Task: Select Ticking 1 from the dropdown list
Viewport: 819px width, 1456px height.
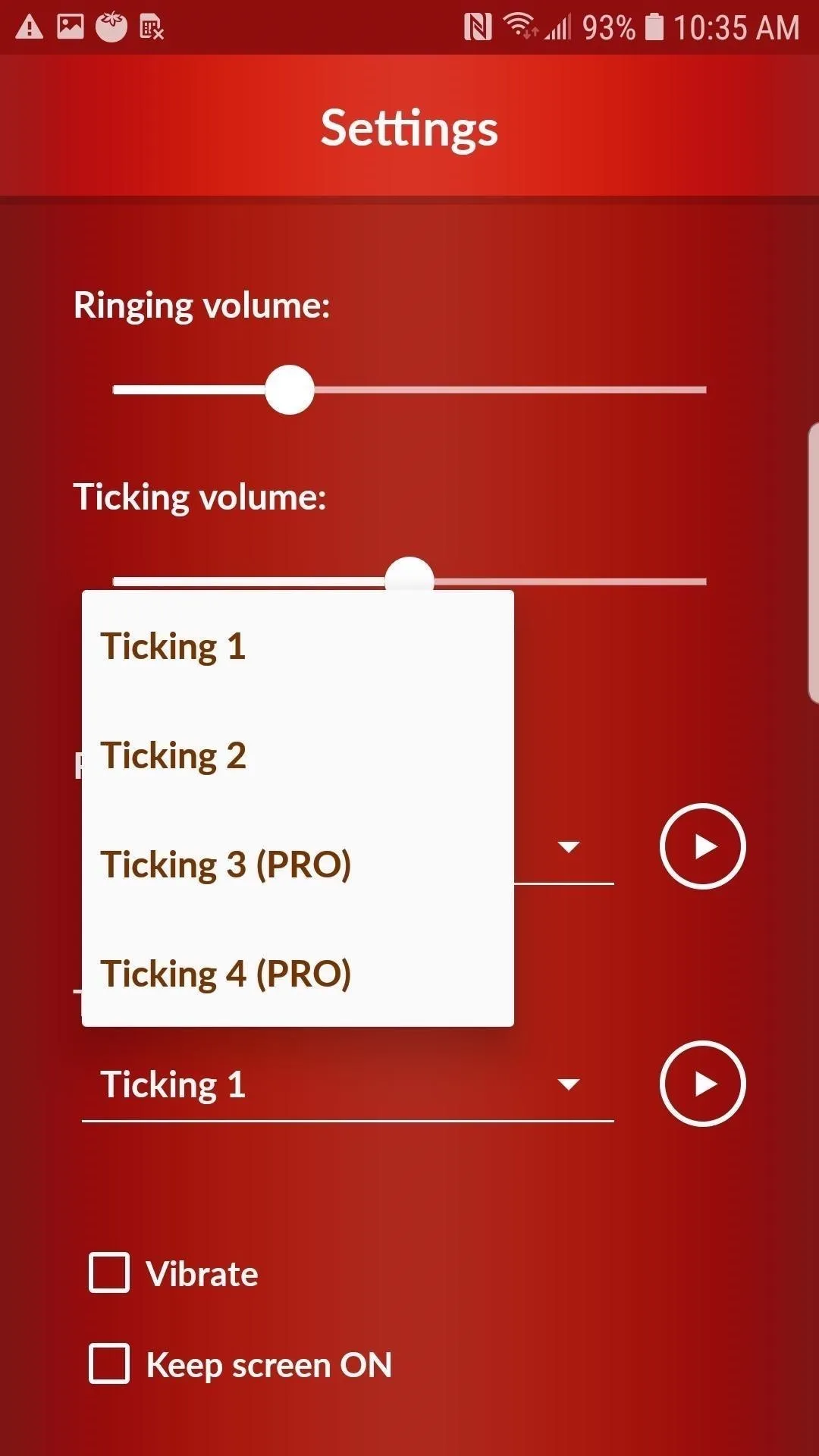Action: [297, 647]
